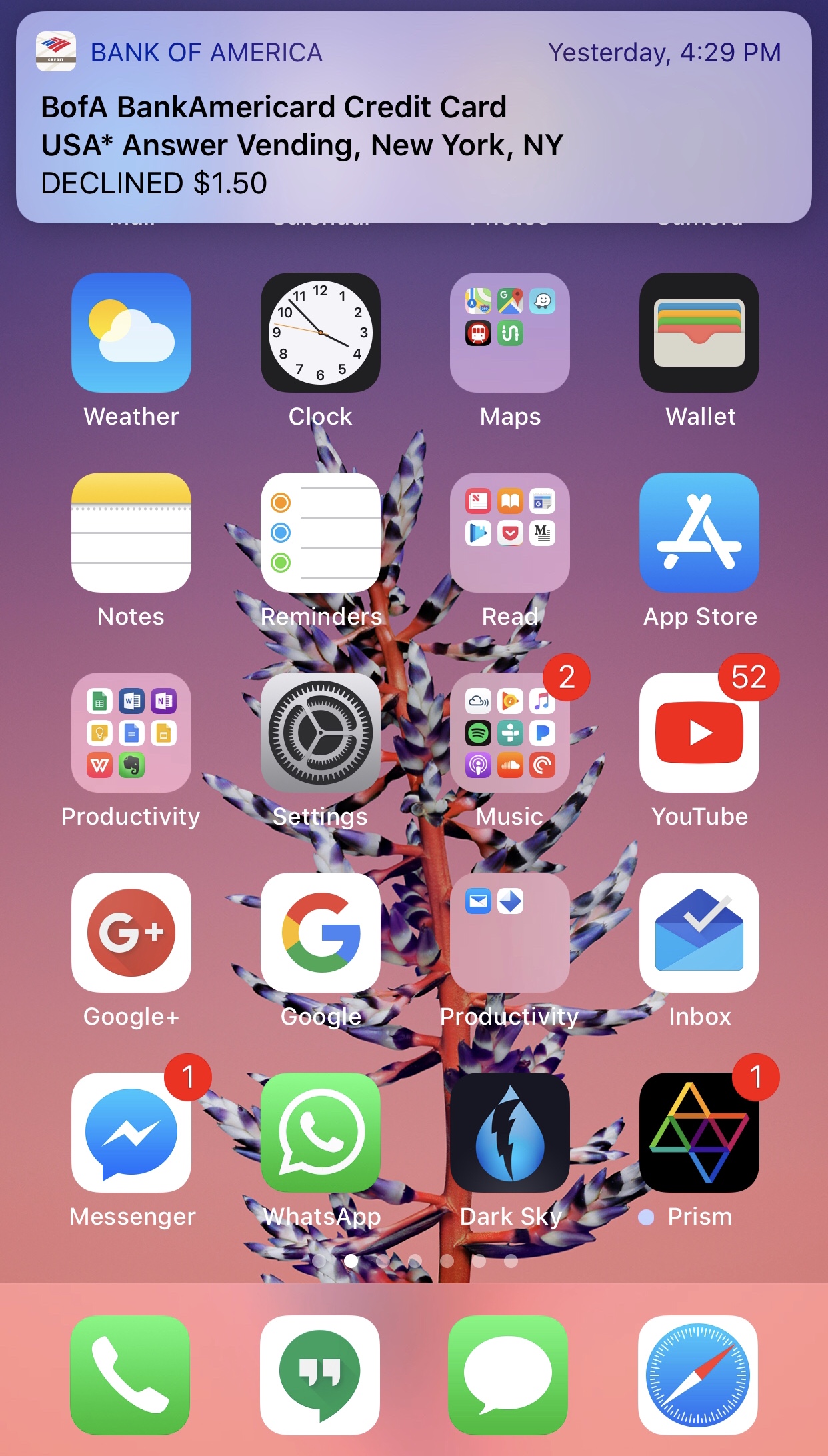Open the Prism app
This screenshot has width=828, height=1456.
(x=699, y=1133)
